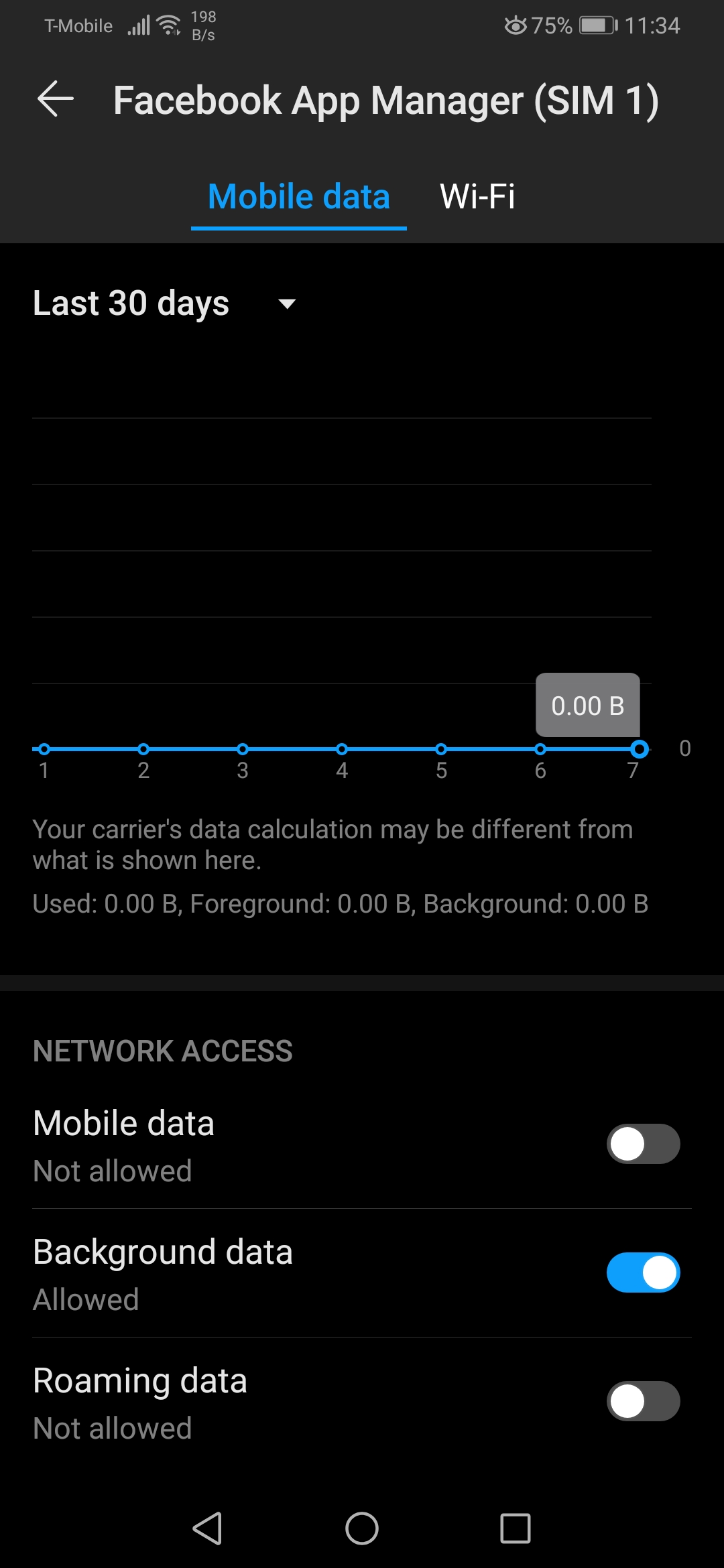
Task: Go back using the arrow icon
Action: coord(56,99)
